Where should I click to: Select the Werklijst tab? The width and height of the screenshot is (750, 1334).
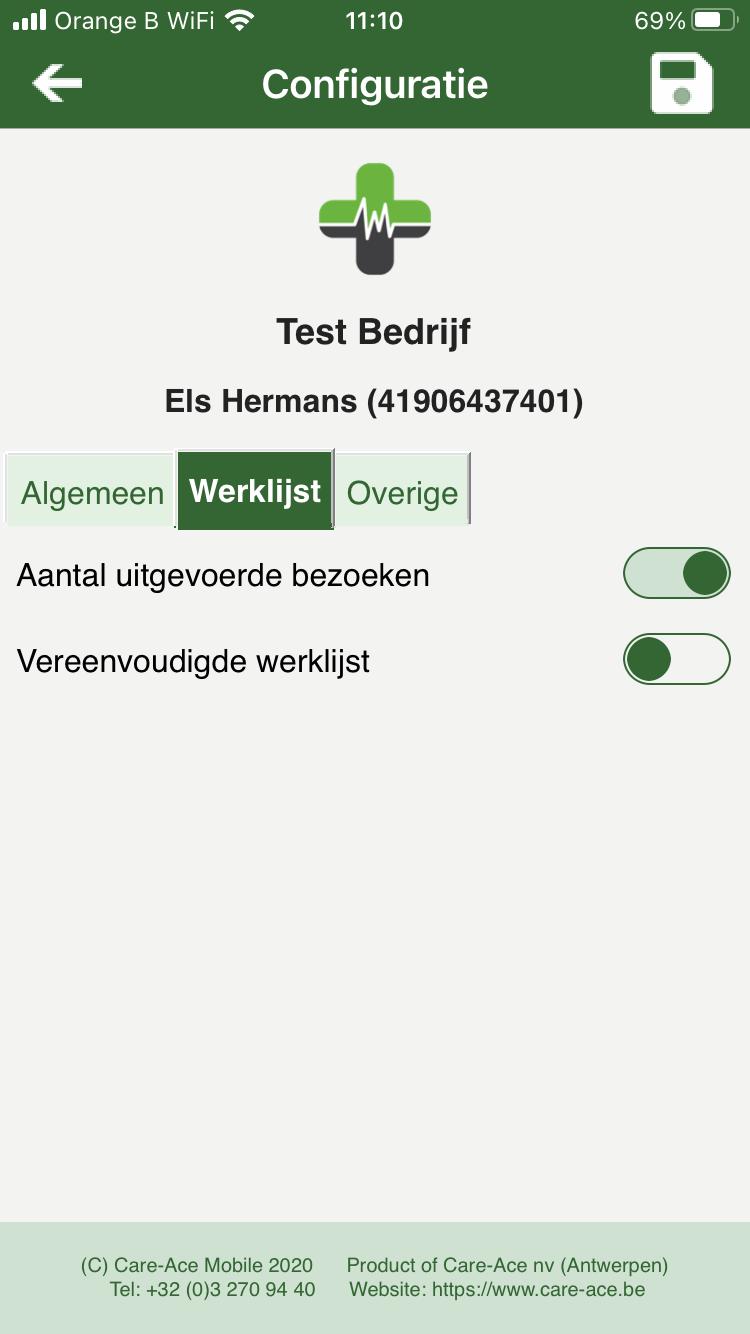pos(255,490)
